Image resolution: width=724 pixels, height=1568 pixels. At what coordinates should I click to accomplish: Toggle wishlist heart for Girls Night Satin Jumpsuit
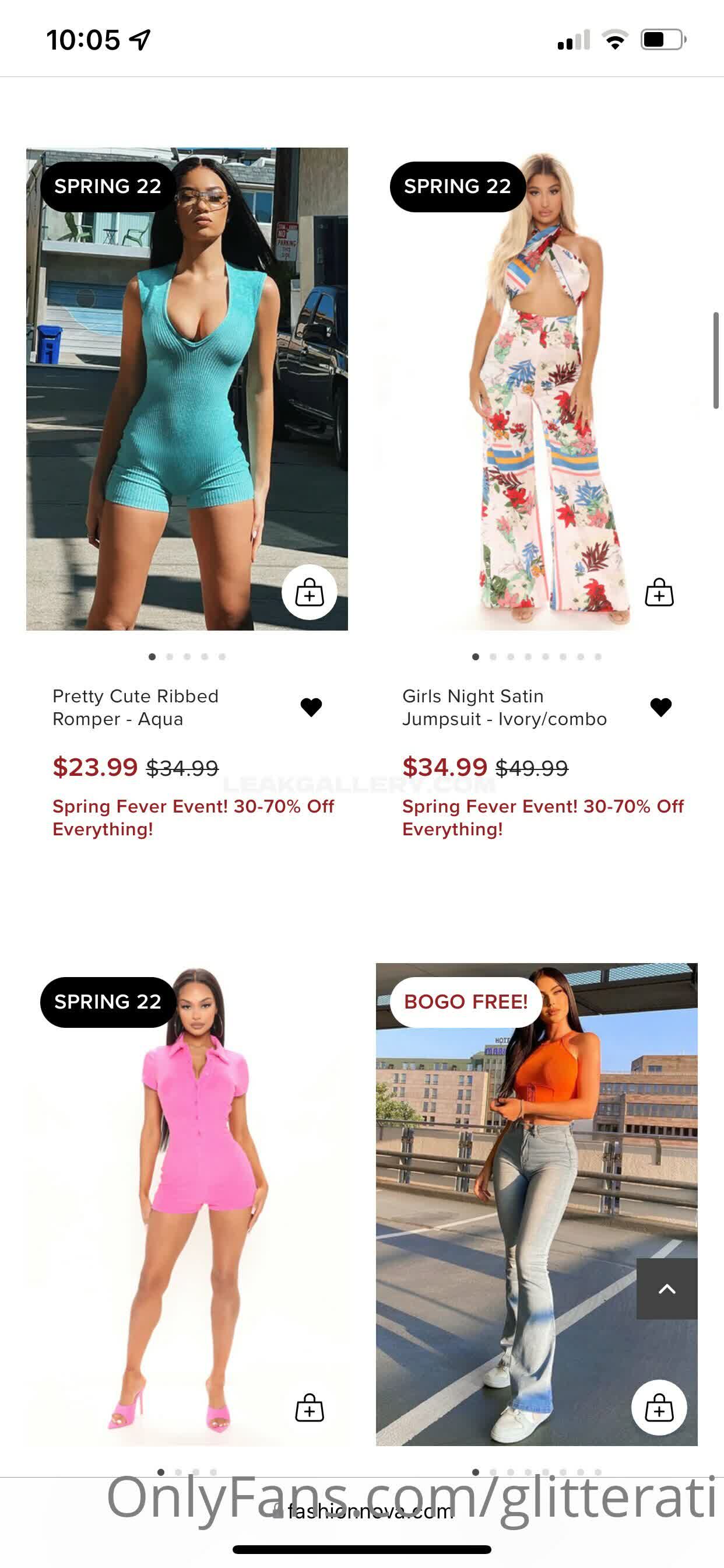(660, 708)
